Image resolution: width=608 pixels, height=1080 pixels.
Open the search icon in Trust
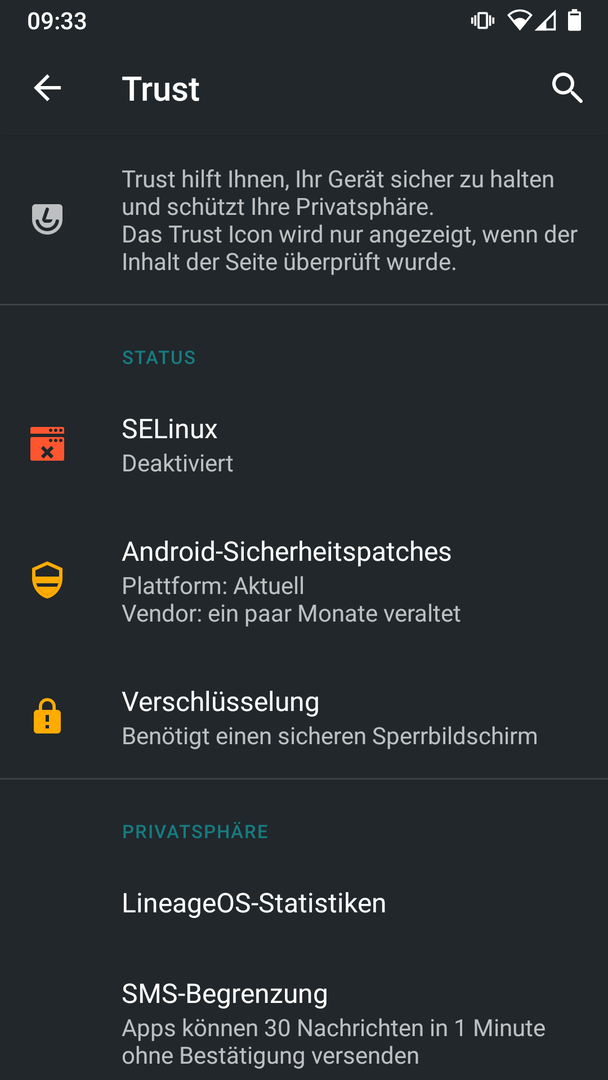pos(567,89)
